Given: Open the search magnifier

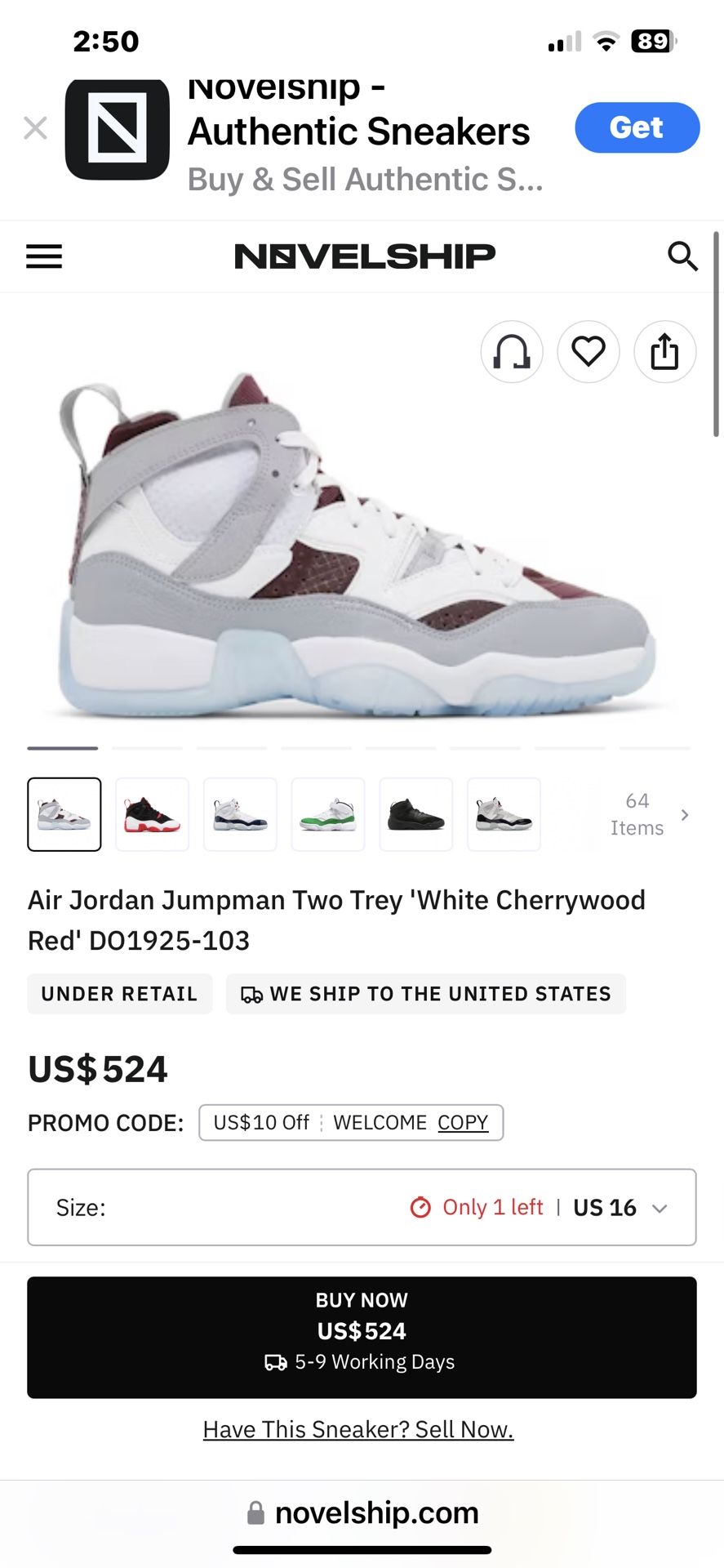Looking at the screenshot, I should click(682, 256).
